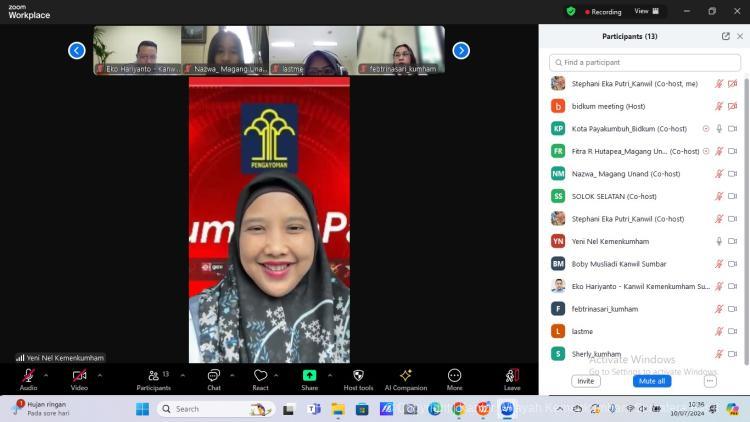This screenshot has width=750, height=422.
Task: Leave the meeting
Action: [x=512, y=377]
